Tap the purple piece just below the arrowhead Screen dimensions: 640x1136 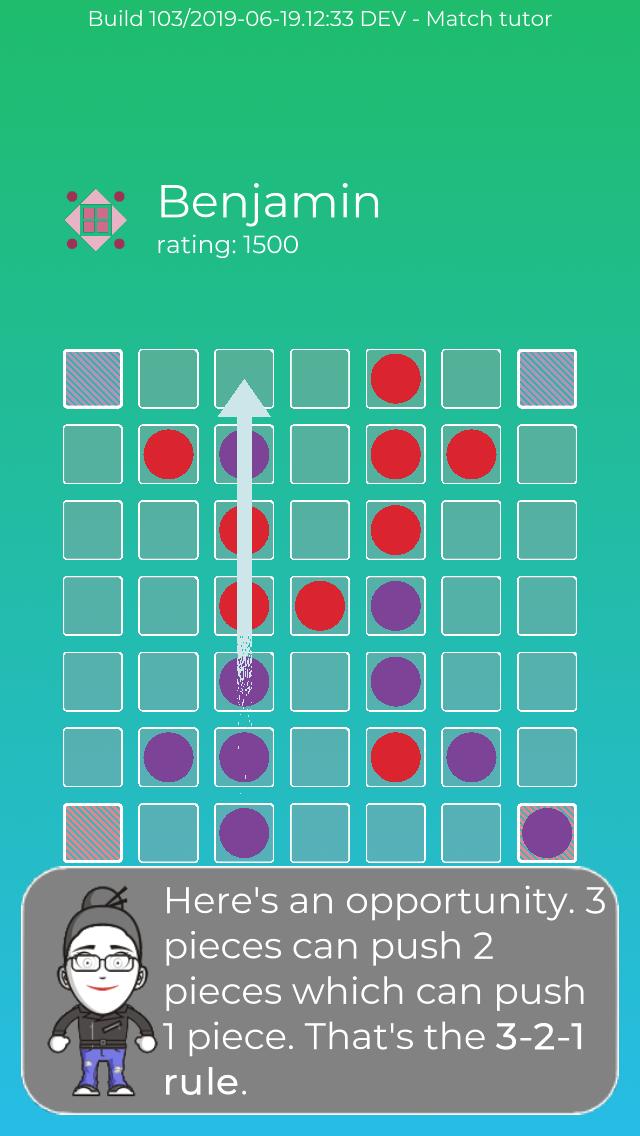(244, 455)
